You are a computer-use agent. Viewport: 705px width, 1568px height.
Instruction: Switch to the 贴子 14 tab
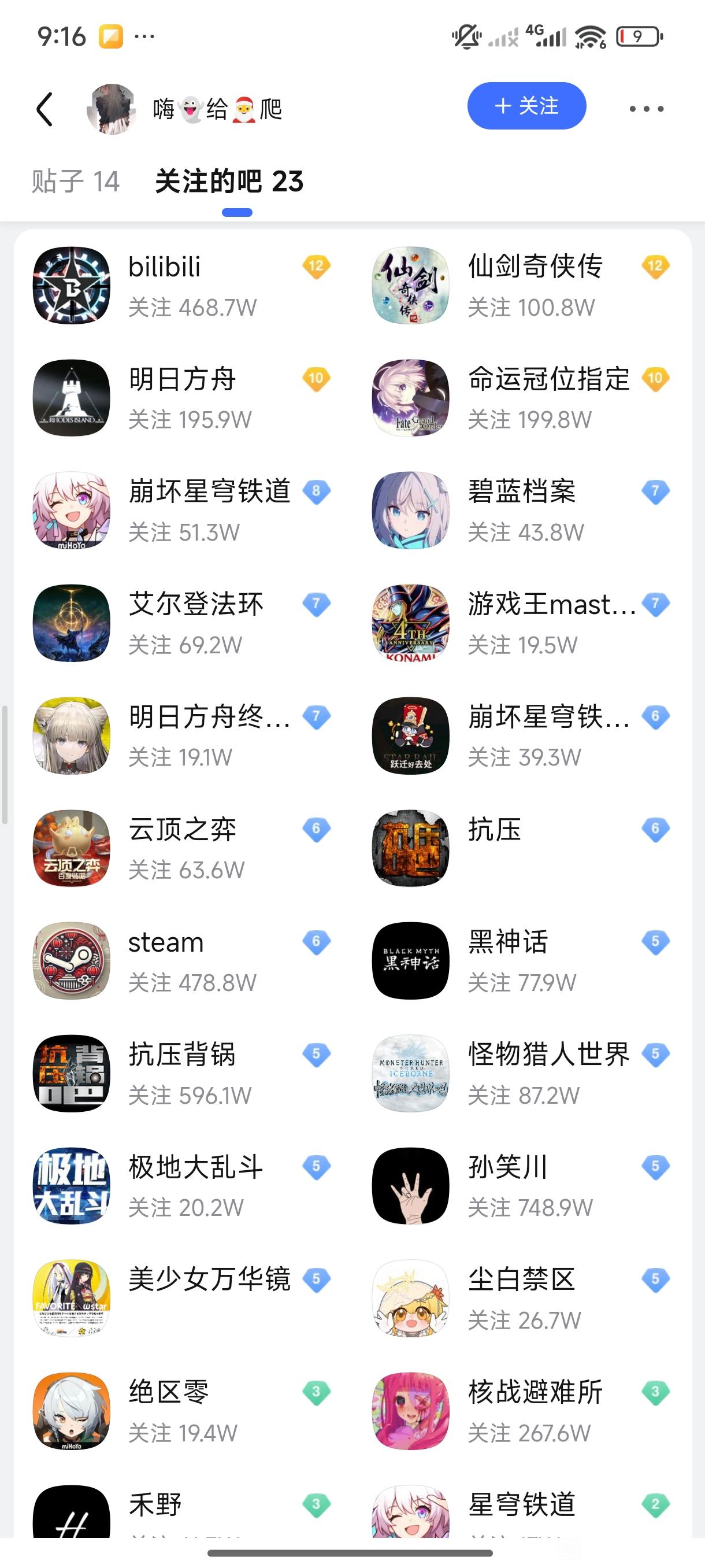click(76, 182)
